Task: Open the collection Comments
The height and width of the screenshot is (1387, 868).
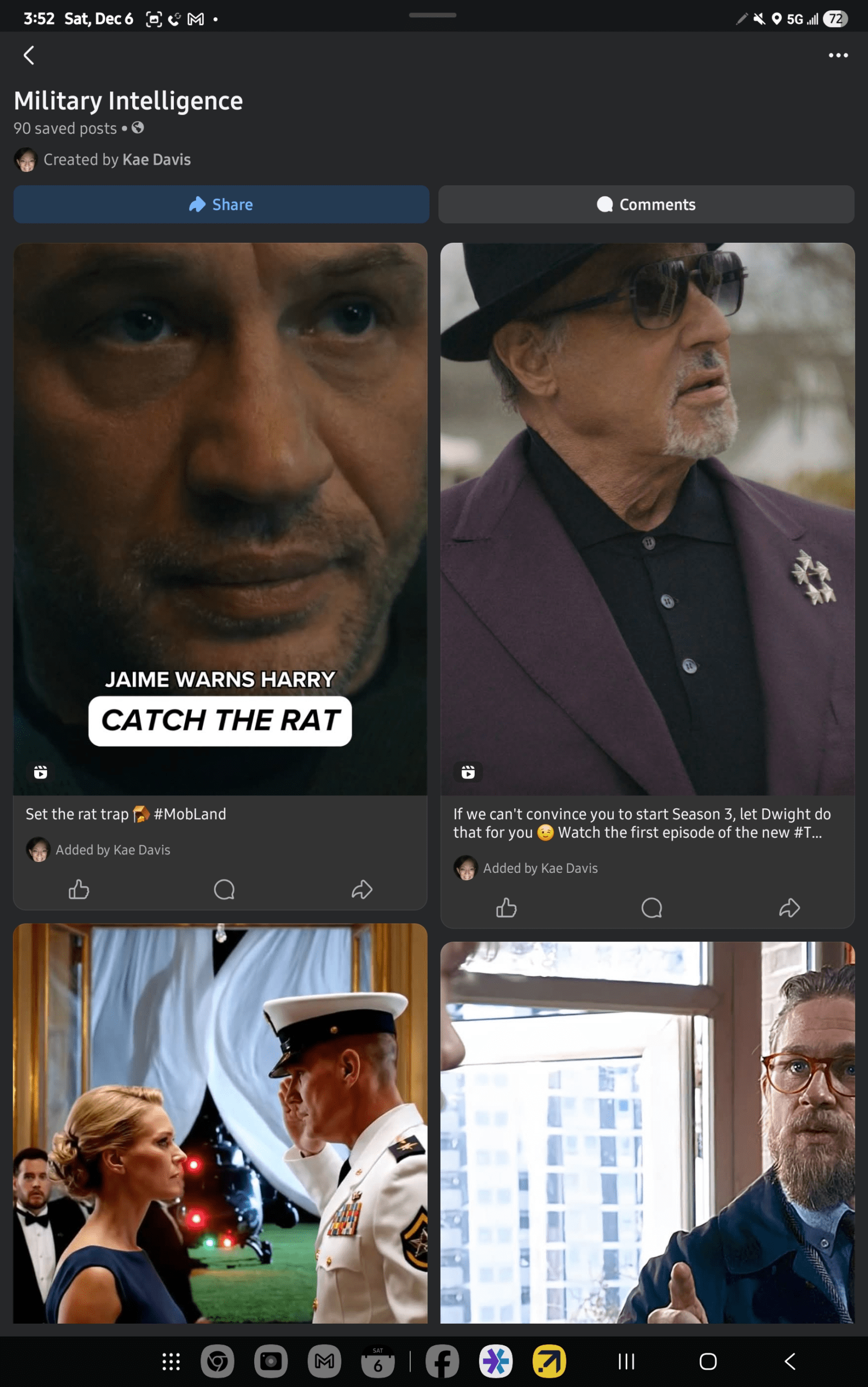Action: (646, 204)
